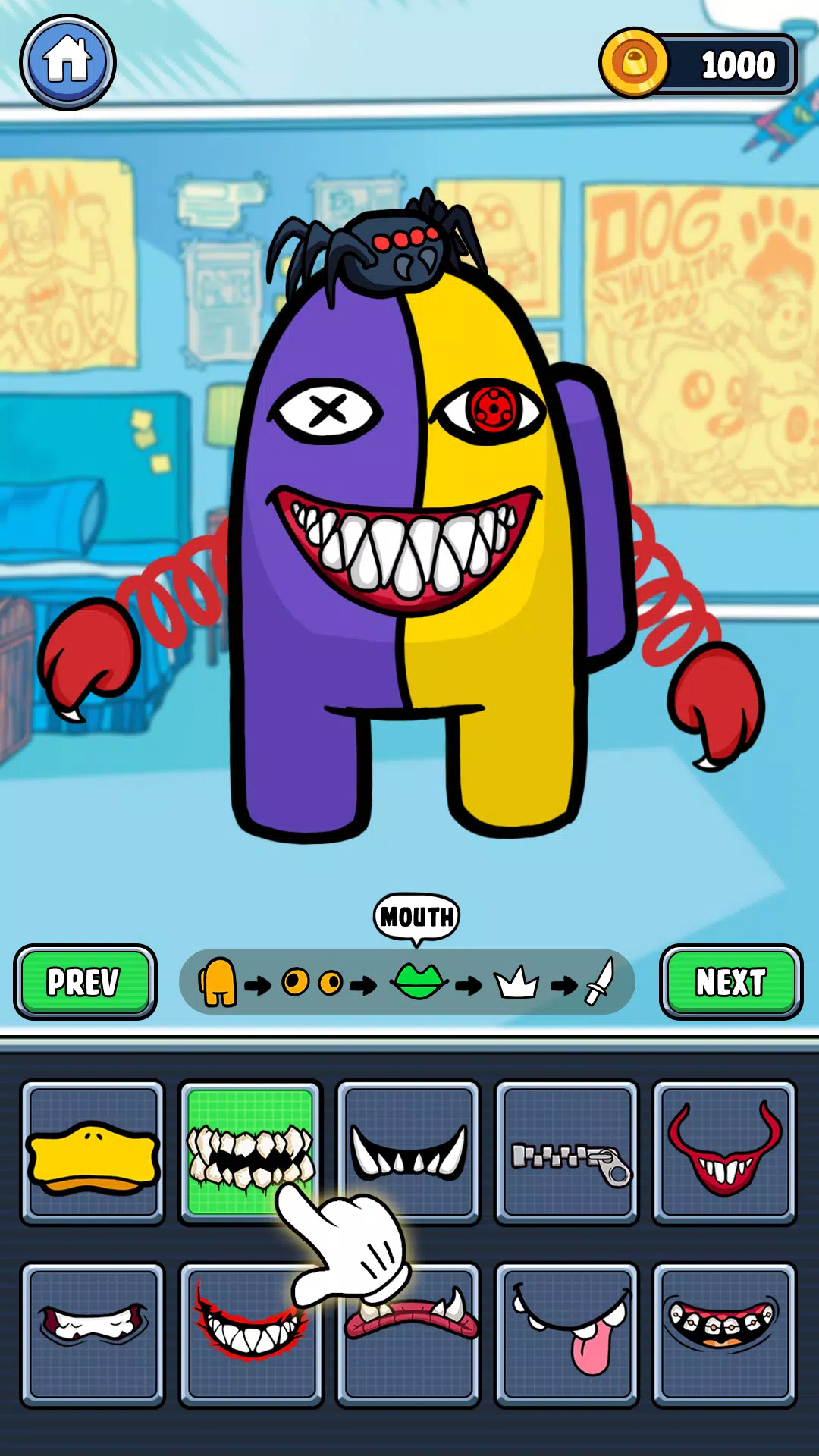Screen dimensions: 819x1456
Task: Select the green lips mouth step
Action: [417, 982]
